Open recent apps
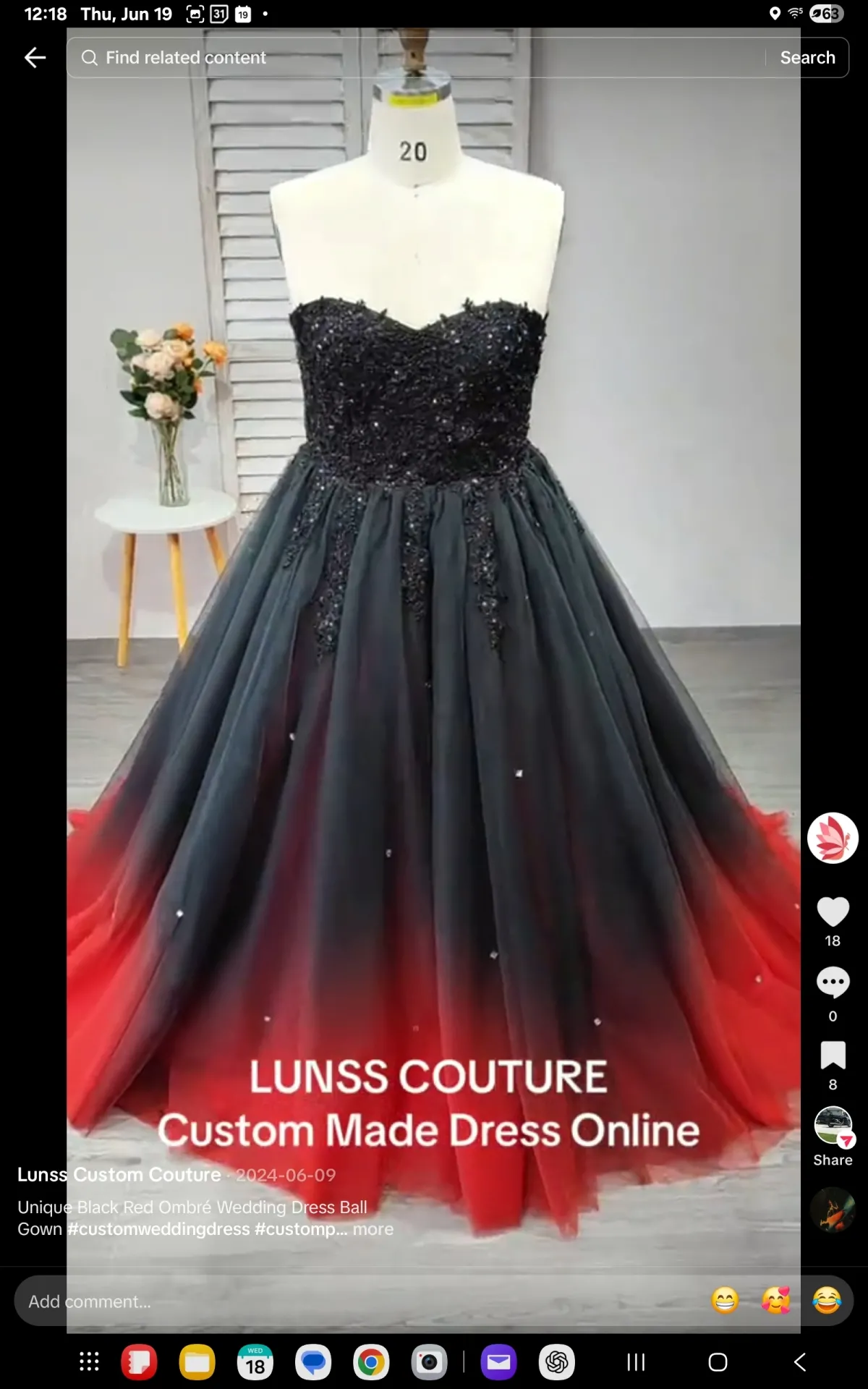Image resolution: width=868 pixels, height=1389 pixels. tap(636, 1363)
